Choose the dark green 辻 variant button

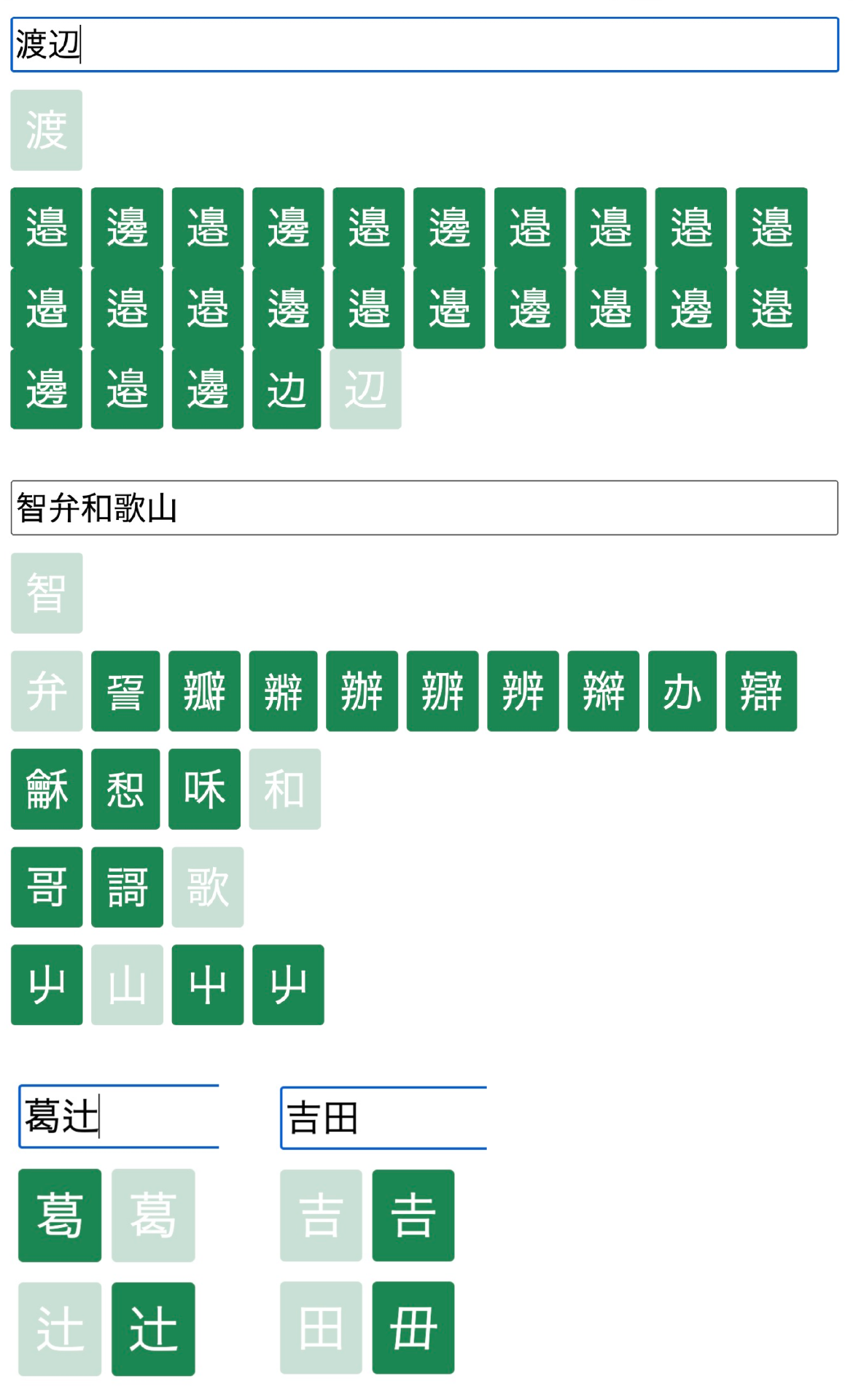153,1329
